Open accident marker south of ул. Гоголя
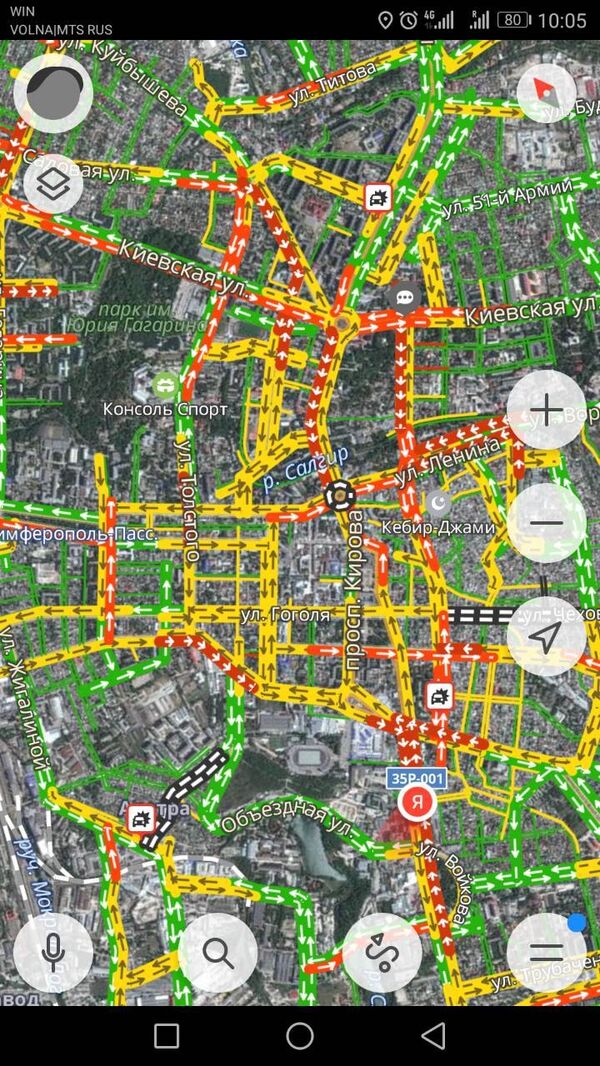The height and width of the screenshot is (1066, 600). click(438, 696)
